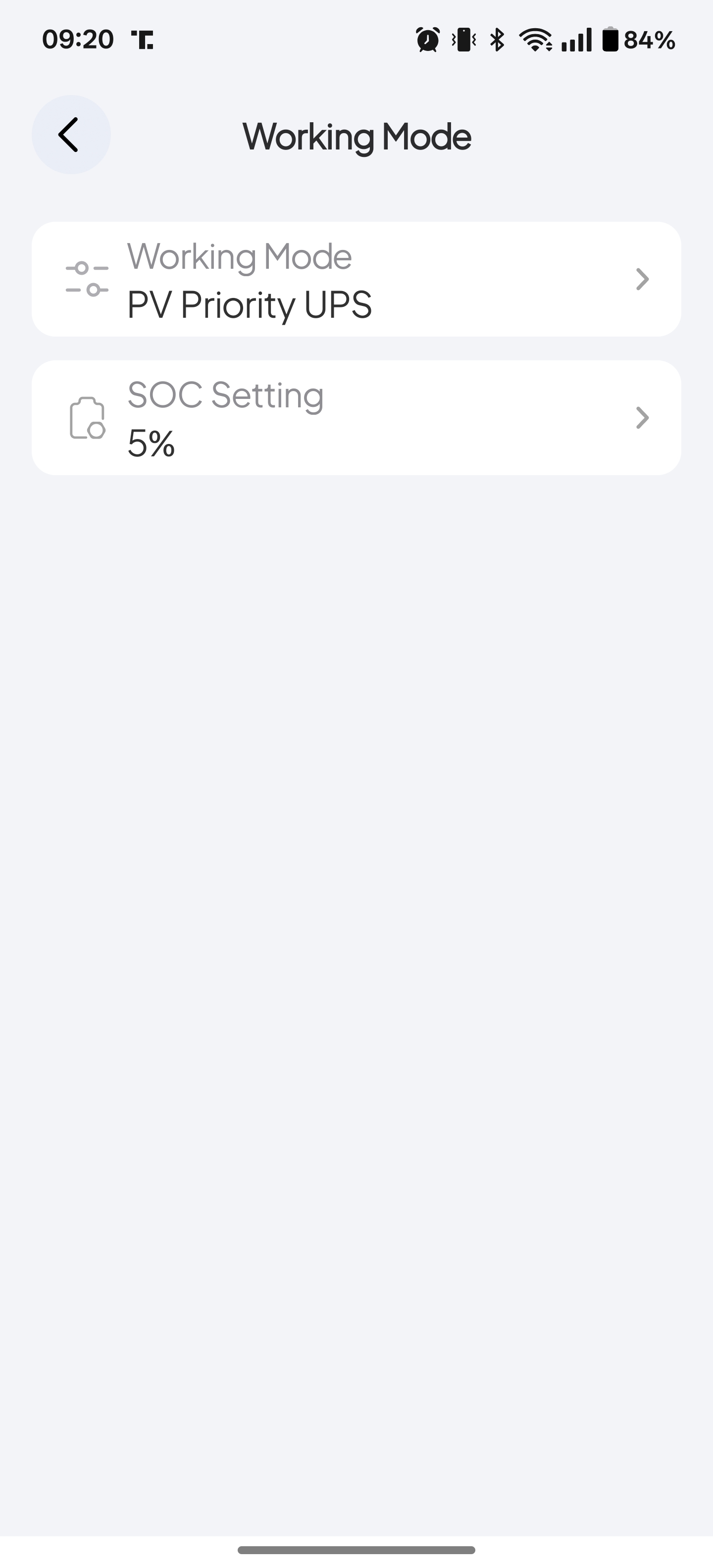Go back using the header arrow
Image resolution: width=713 pixels, height=1568 pixels.
[x=71, y=135]
